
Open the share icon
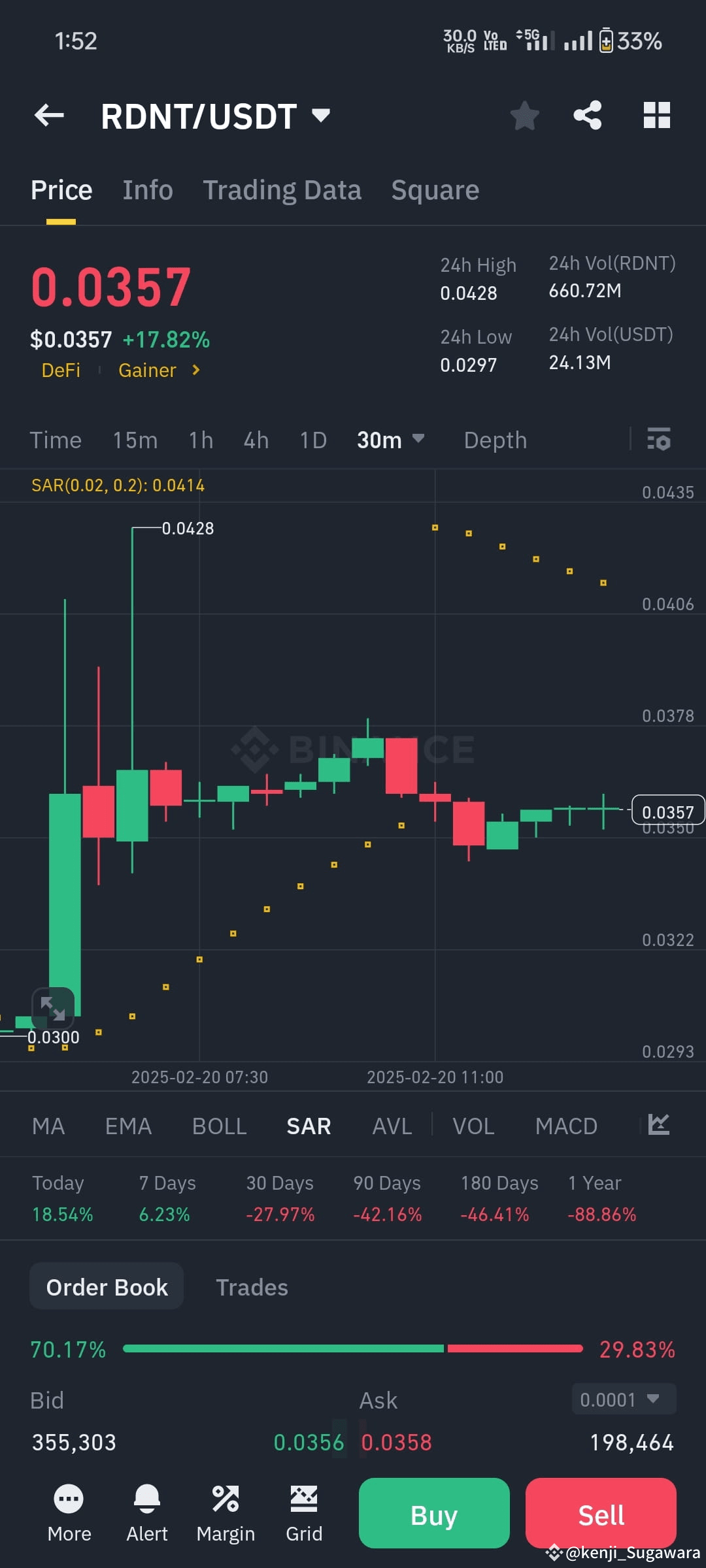click(x=588, y=115)
